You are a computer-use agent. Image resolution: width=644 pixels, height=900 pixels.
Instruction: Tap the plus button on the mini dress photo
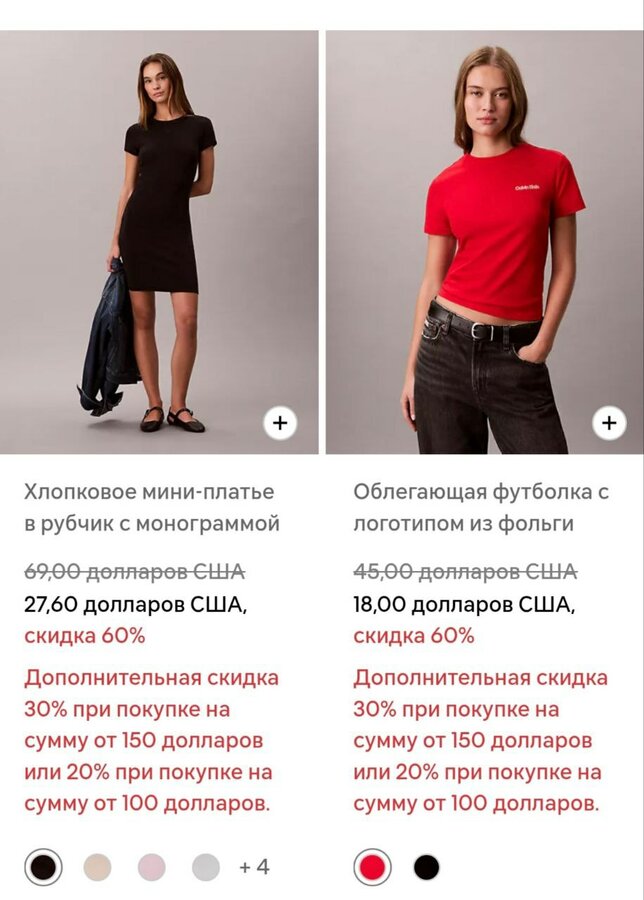[x=280, y=423]
